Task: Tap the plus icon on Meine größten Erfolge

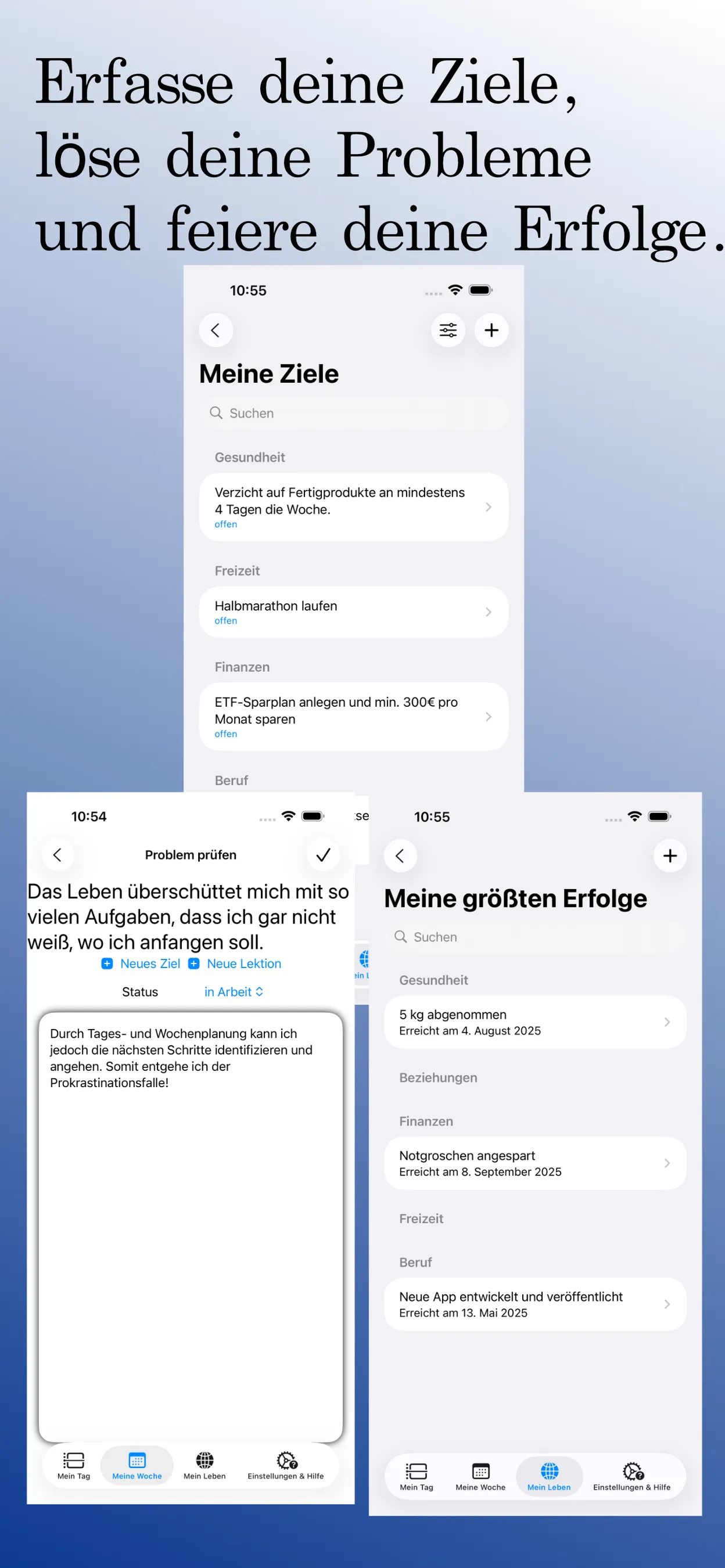Action: point(670,855)
